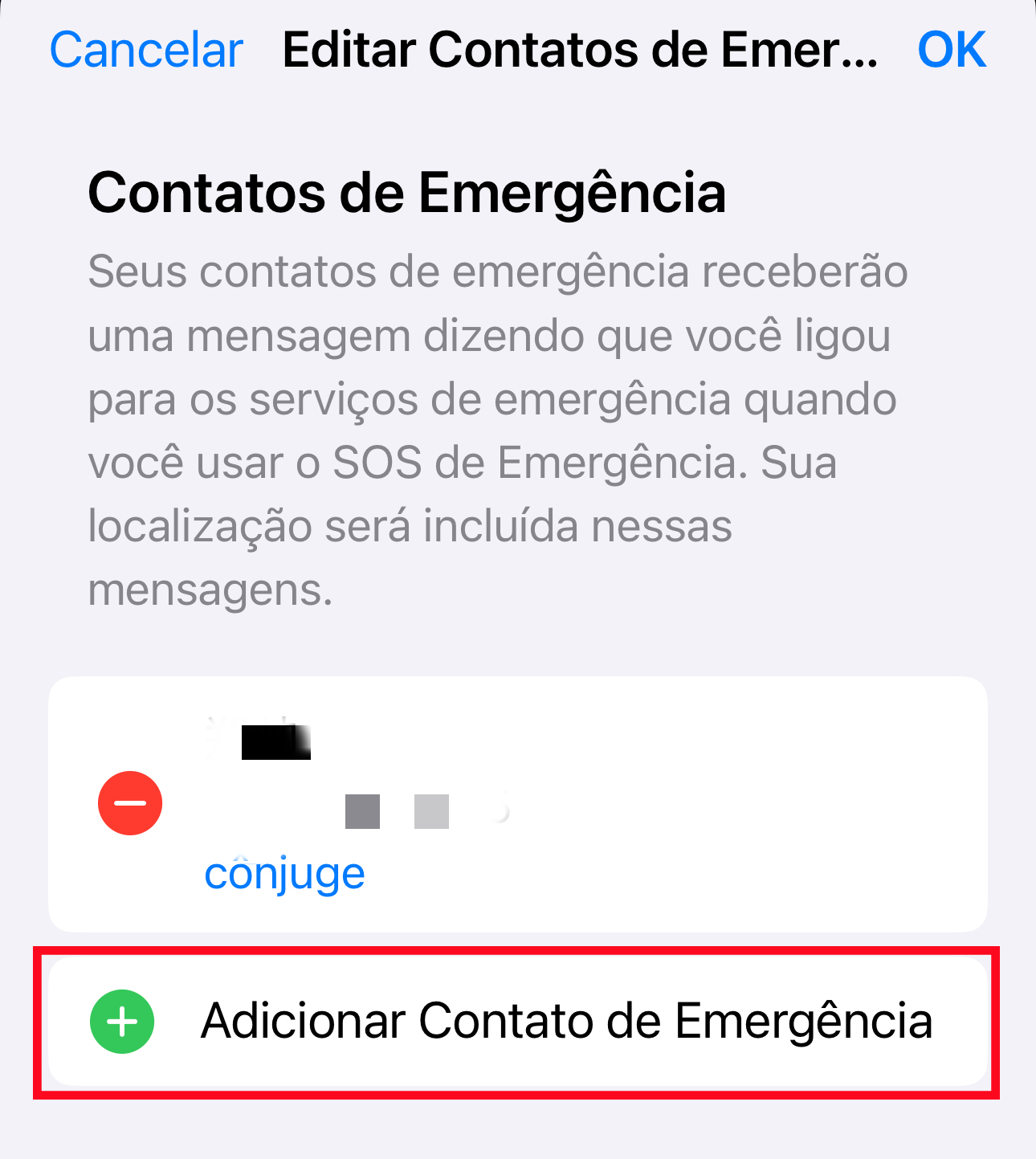Image resolution: width=1036 pixels, height=1159 pixels.
Task: Tap the add icon inside the highlighted row
Action: tap(122, 1021)
